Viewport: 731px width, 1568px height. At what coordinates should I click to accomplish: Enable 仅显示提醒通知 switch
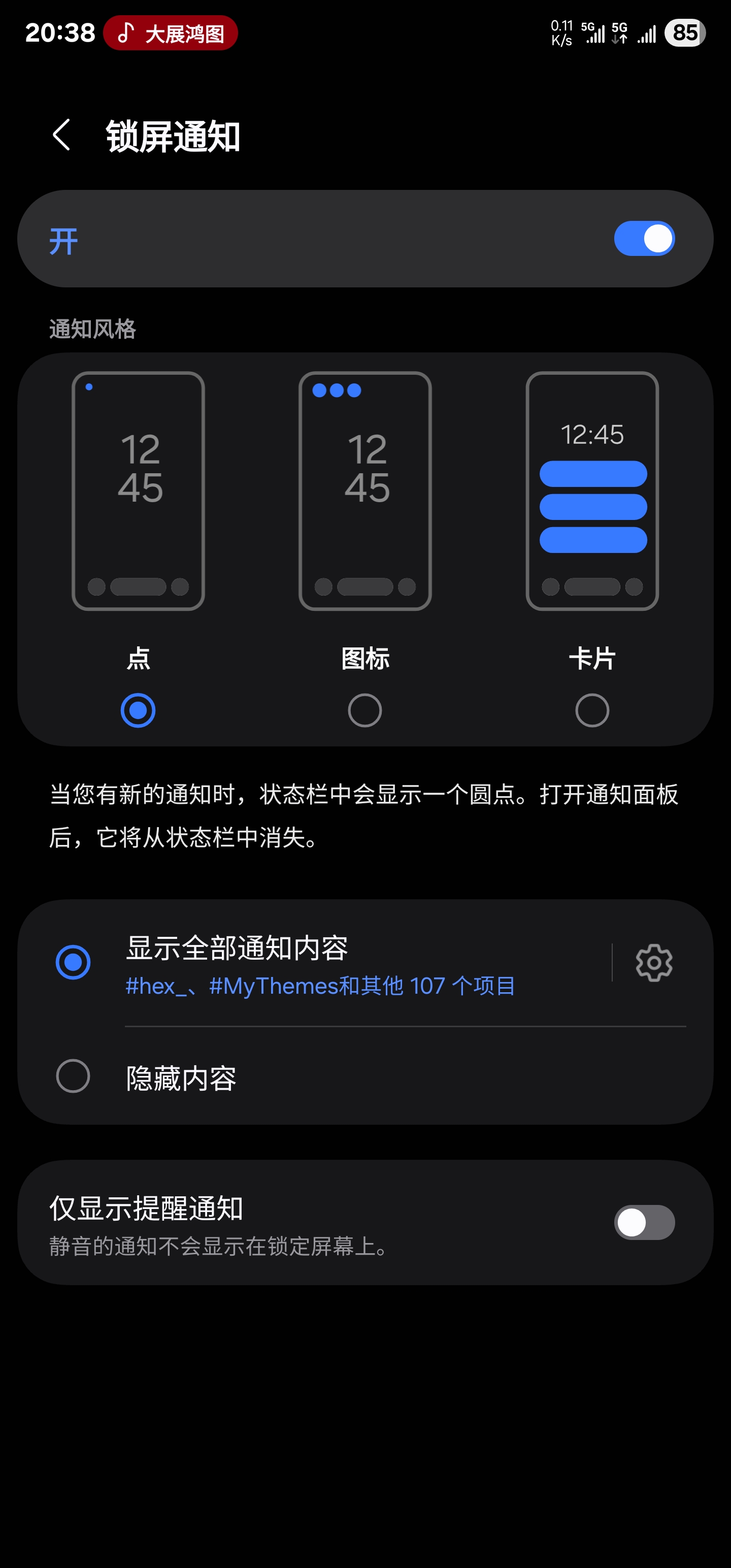(643, 1222)
